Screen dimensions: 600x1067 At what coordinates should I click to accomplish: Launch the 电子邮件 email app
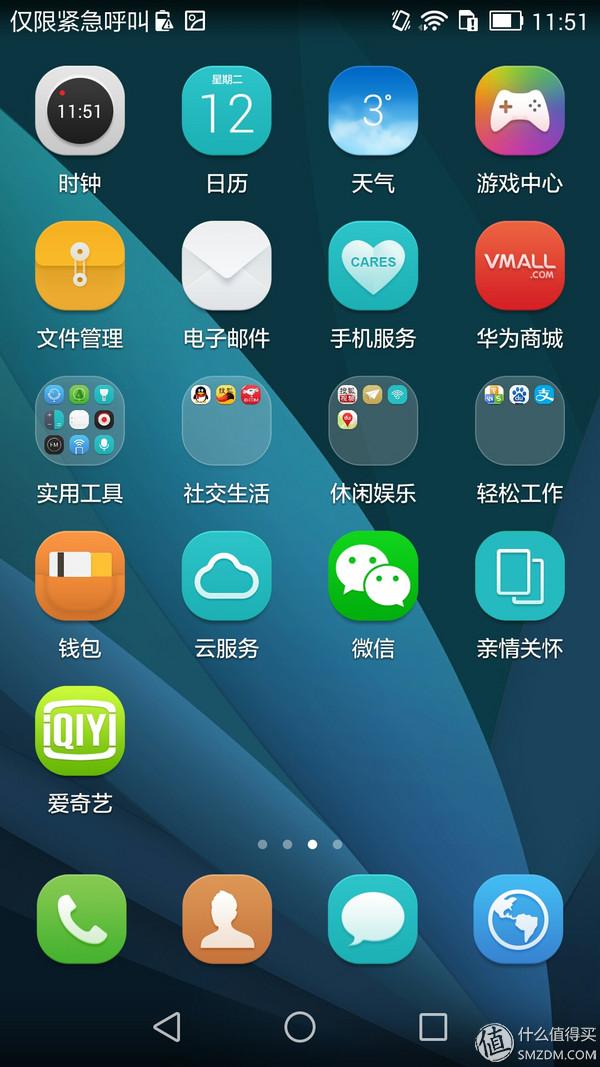tap(226, 266)
